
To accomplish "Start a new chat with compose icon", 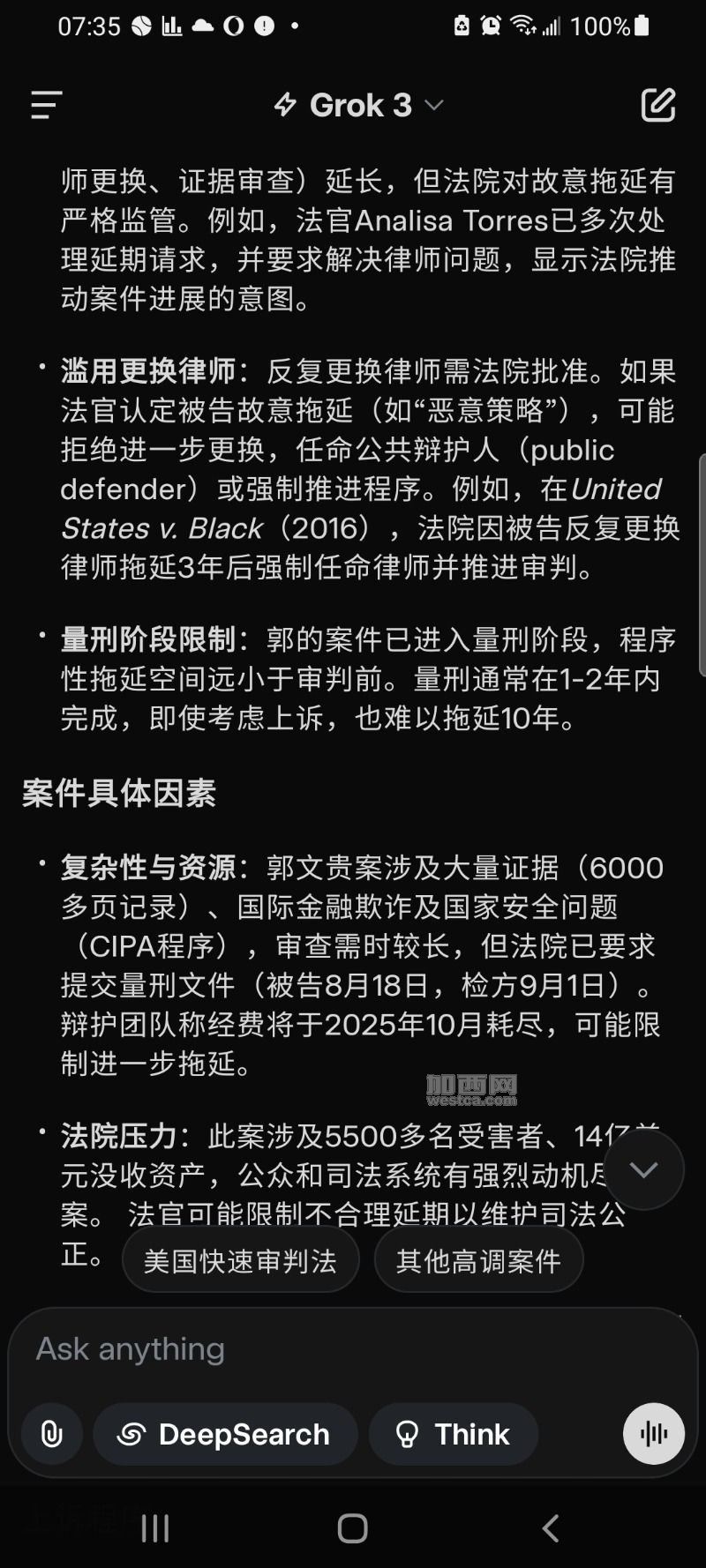I will point(657,105).
